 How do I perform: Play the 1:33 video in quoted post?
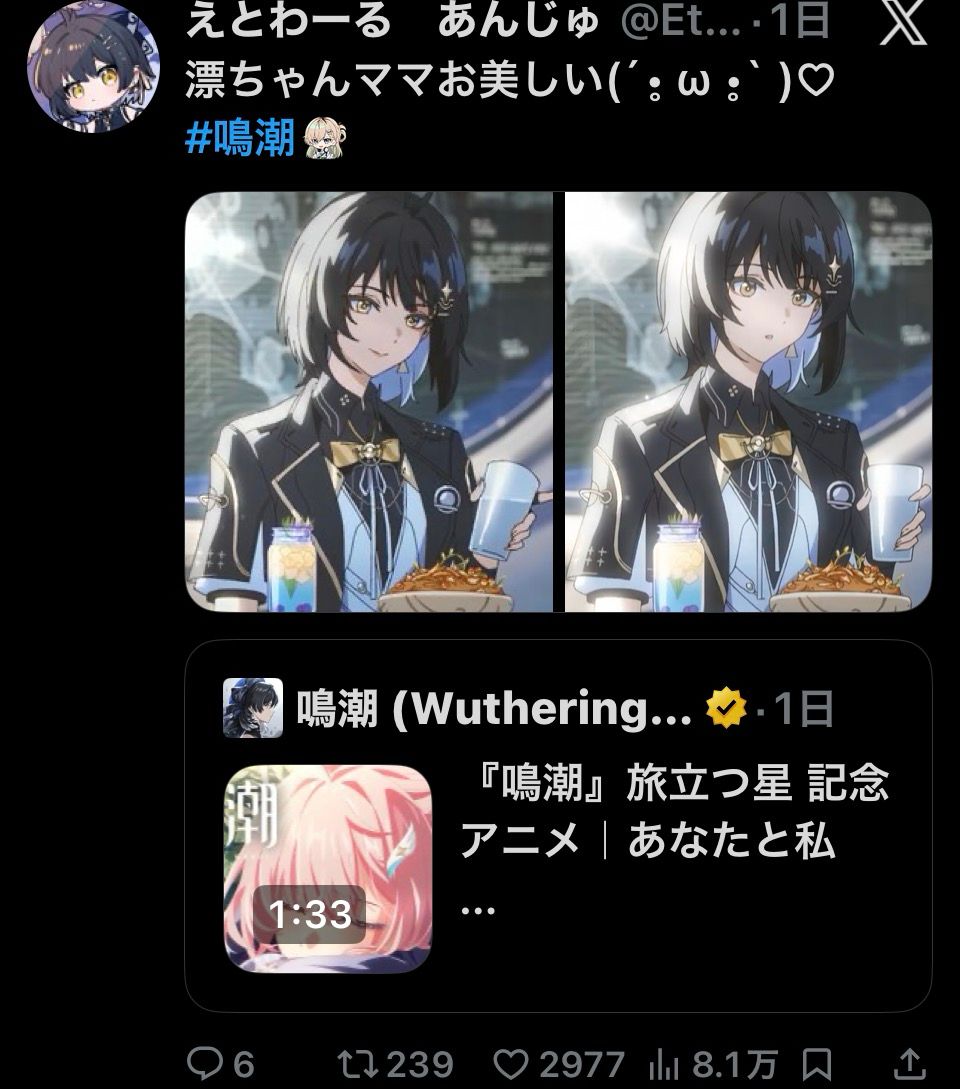click(328, 868)
